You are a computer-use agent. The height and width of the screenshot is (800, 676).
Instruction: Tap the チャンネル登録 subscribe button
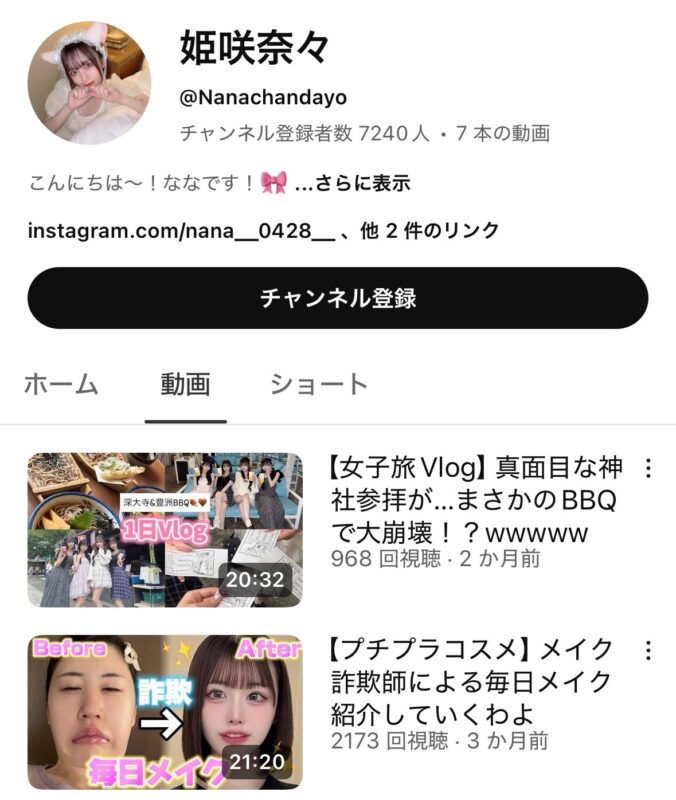point(337,298)
